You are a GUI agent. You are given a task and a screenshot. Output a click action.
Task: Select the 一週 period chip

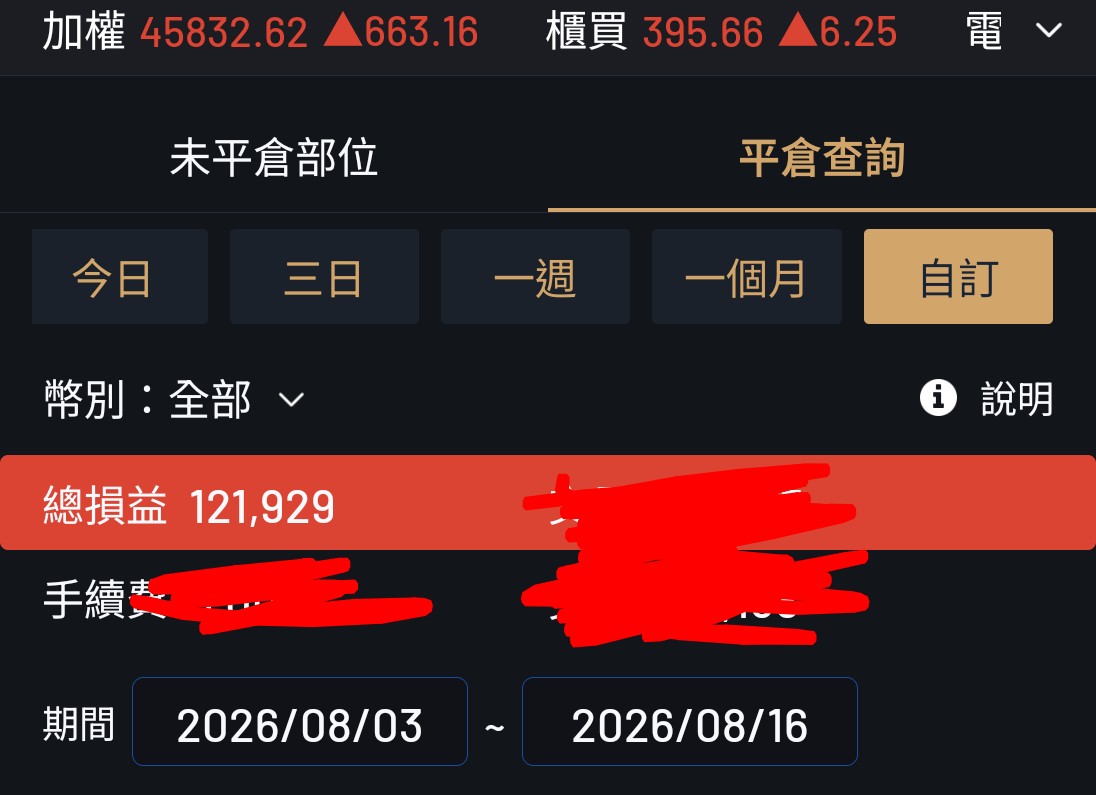[535, 277]
